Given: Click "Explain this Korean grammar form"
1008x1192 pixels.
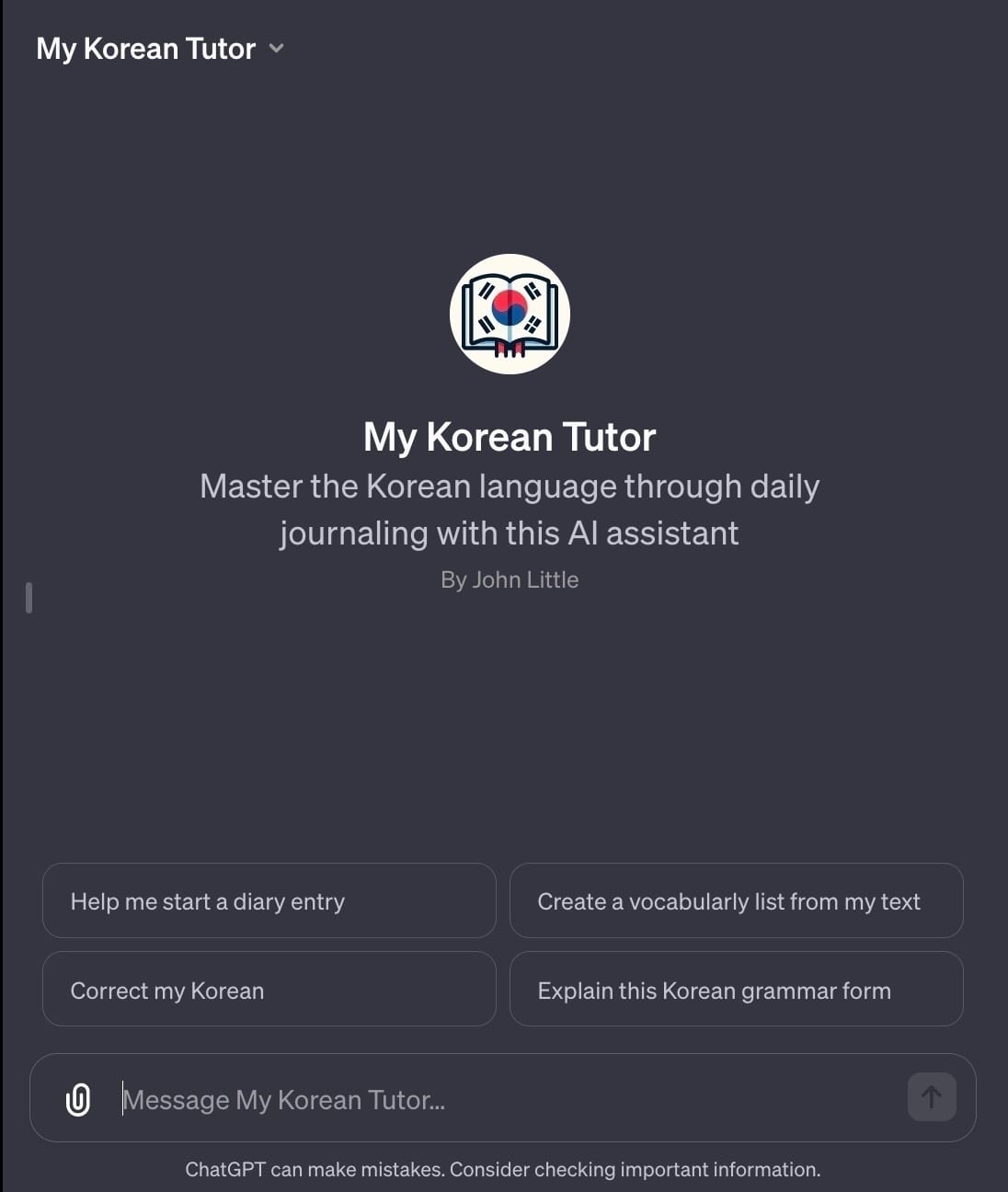Looking at the screenshot, I should coord(736,990).
